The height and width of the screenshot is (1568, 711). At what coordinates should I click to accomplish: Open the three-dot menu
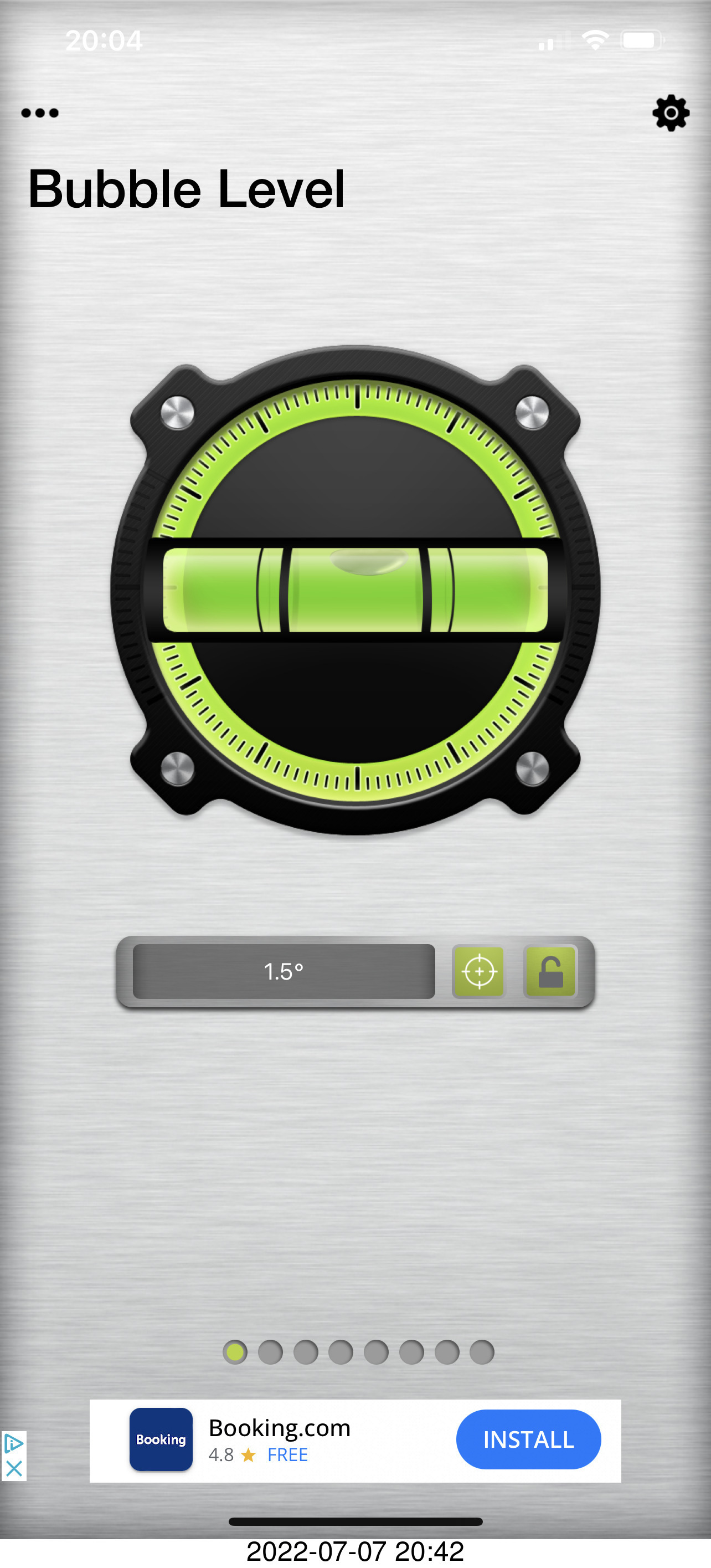pos(39,112)
